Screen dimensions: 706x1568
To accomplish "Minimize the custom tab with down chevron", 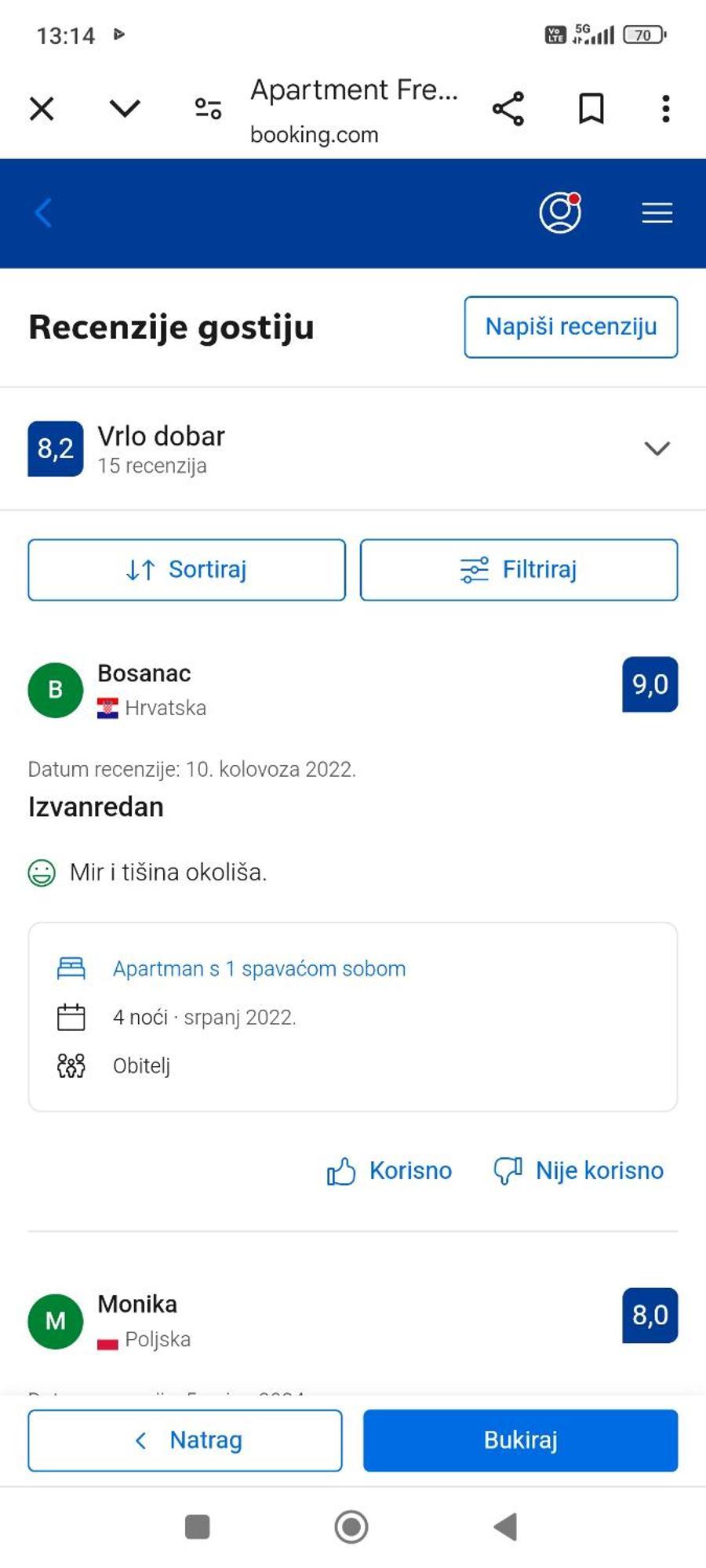I will click(125, 108).
